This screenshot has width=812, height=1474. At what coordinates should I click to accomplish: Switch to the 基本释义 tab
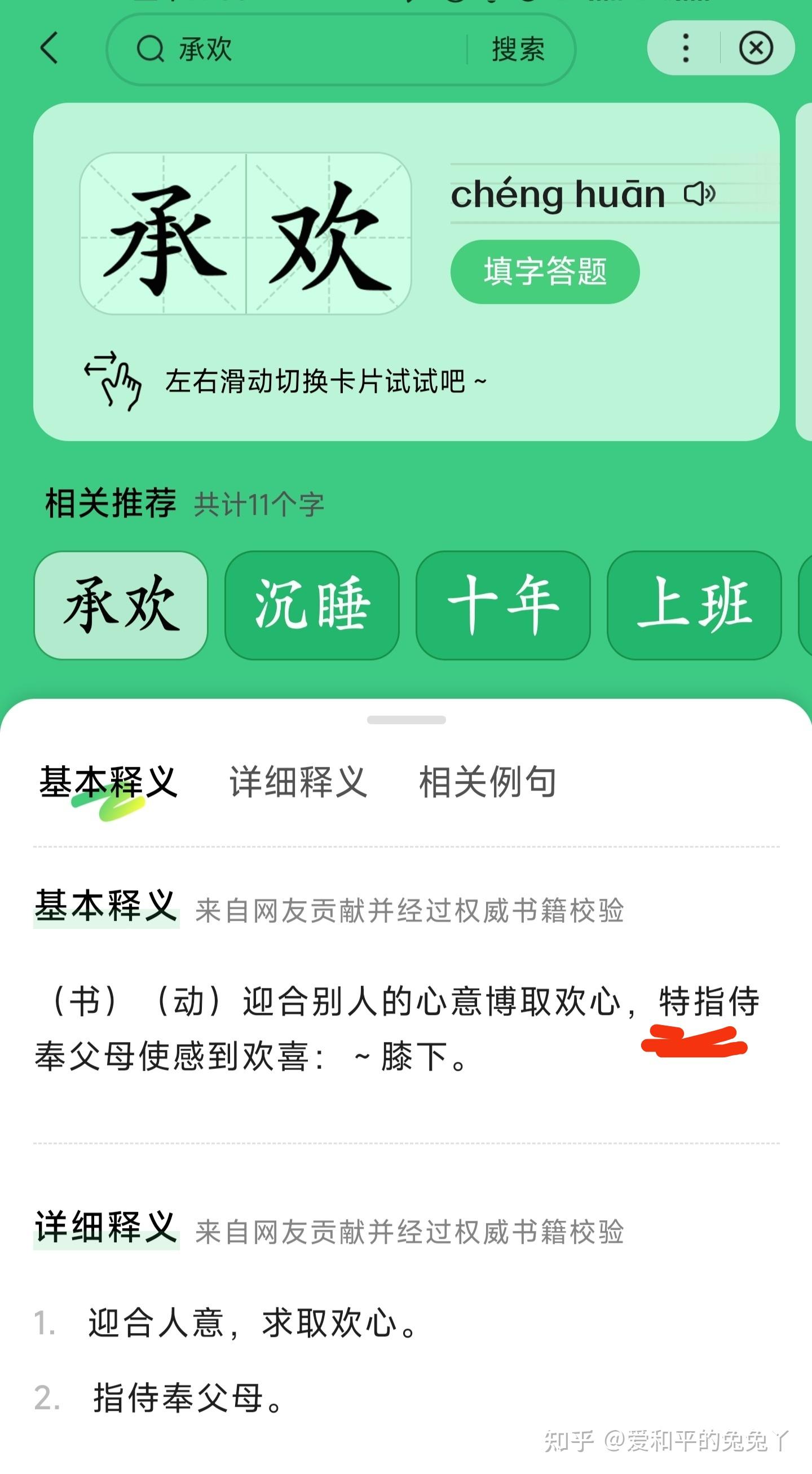108,782
